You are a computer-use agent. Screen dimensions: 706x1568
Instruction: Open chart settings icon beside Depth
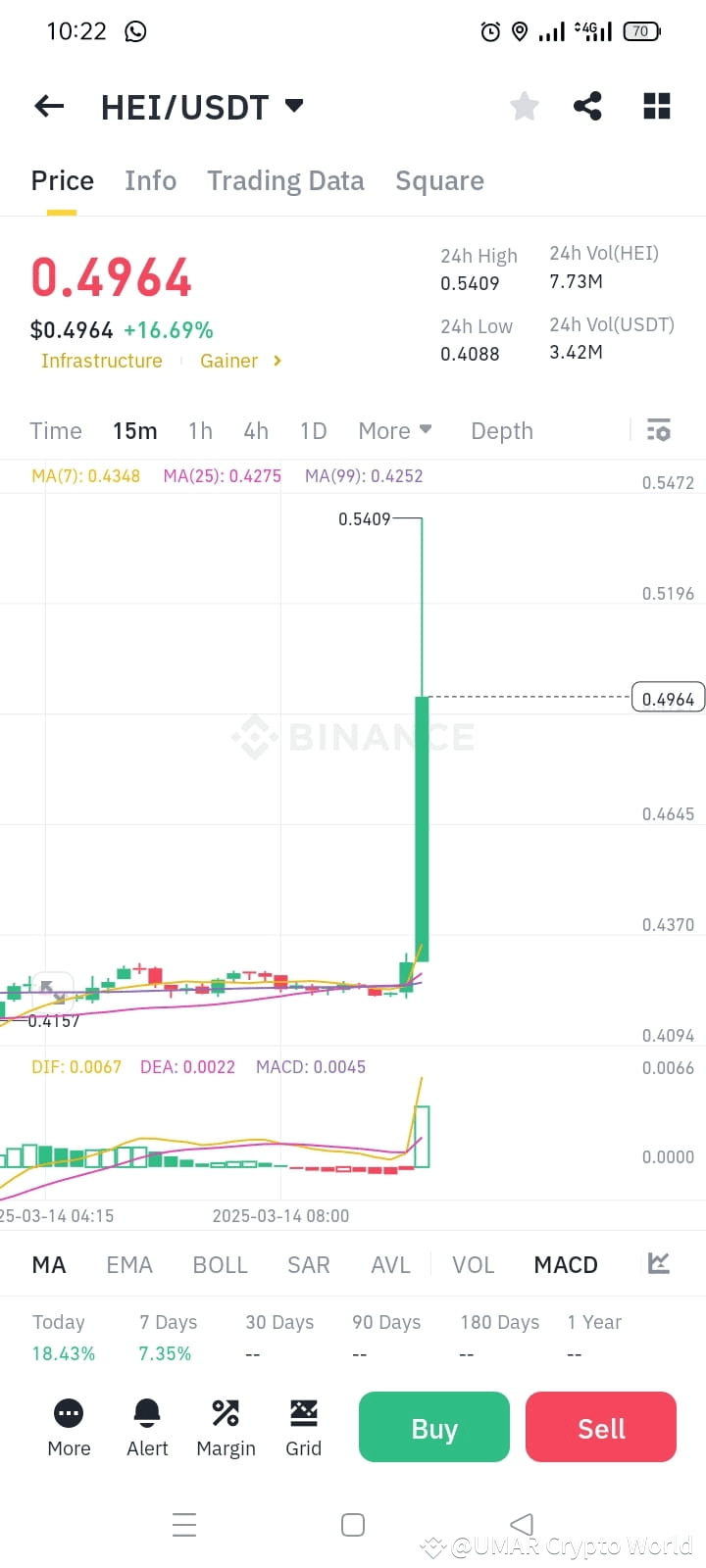[x=658, y=429]
